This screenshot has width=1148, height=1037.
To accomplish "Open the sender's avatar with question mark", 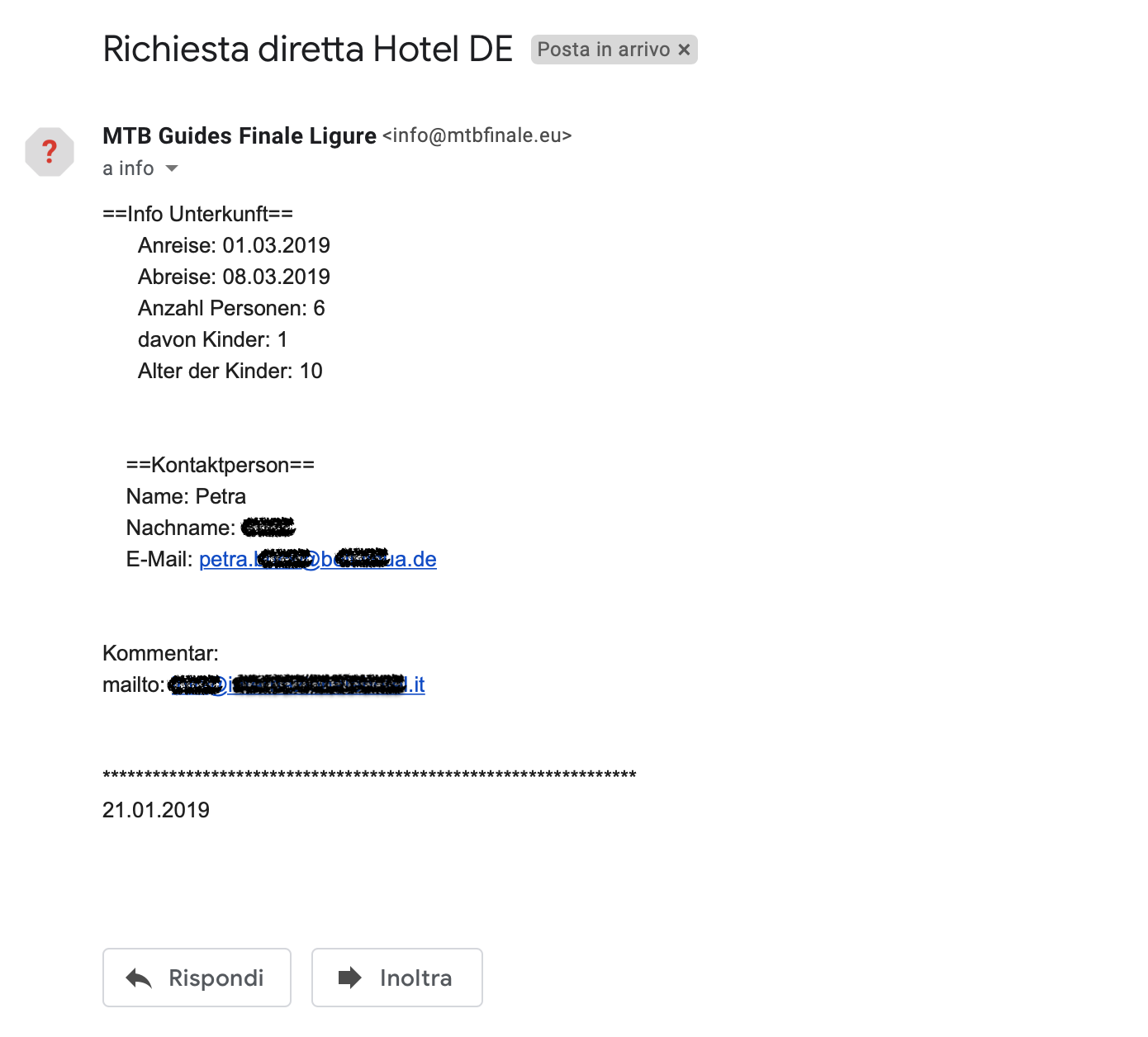I will (x=50, y=152).
